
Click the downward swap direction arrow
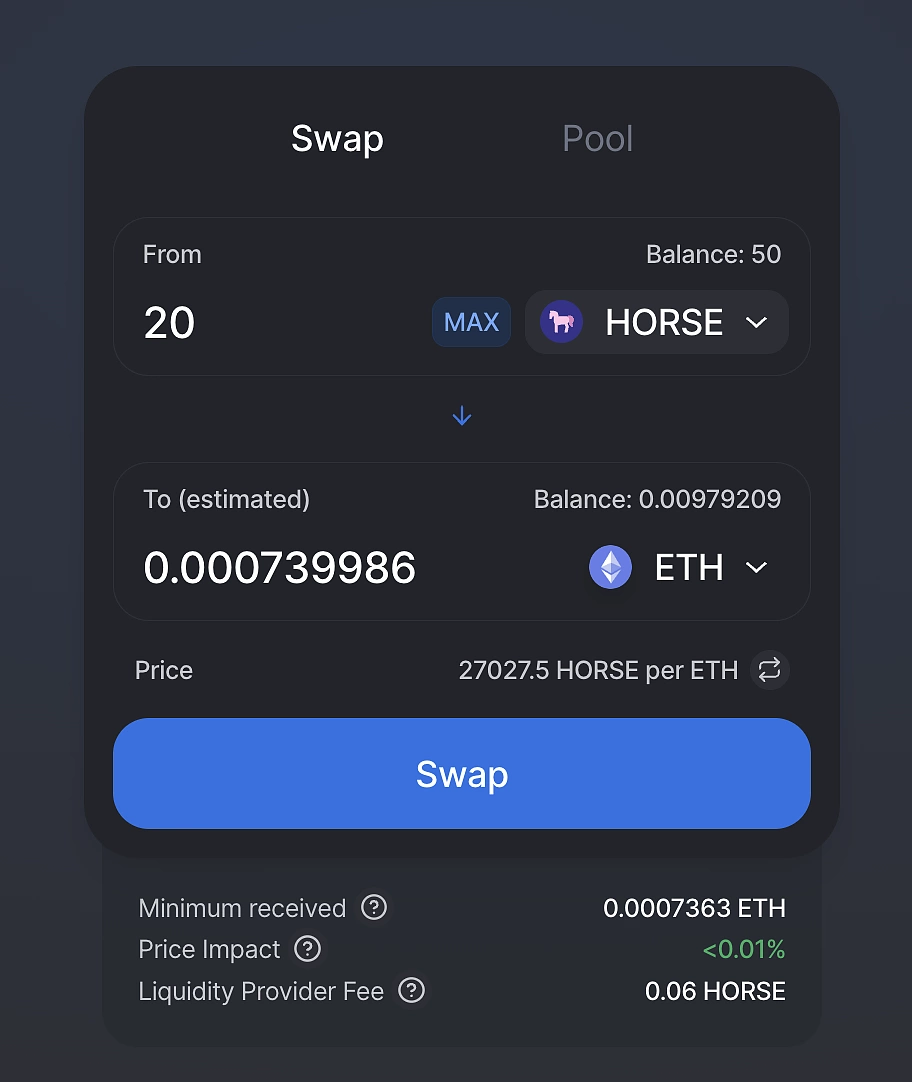[461, 415]
